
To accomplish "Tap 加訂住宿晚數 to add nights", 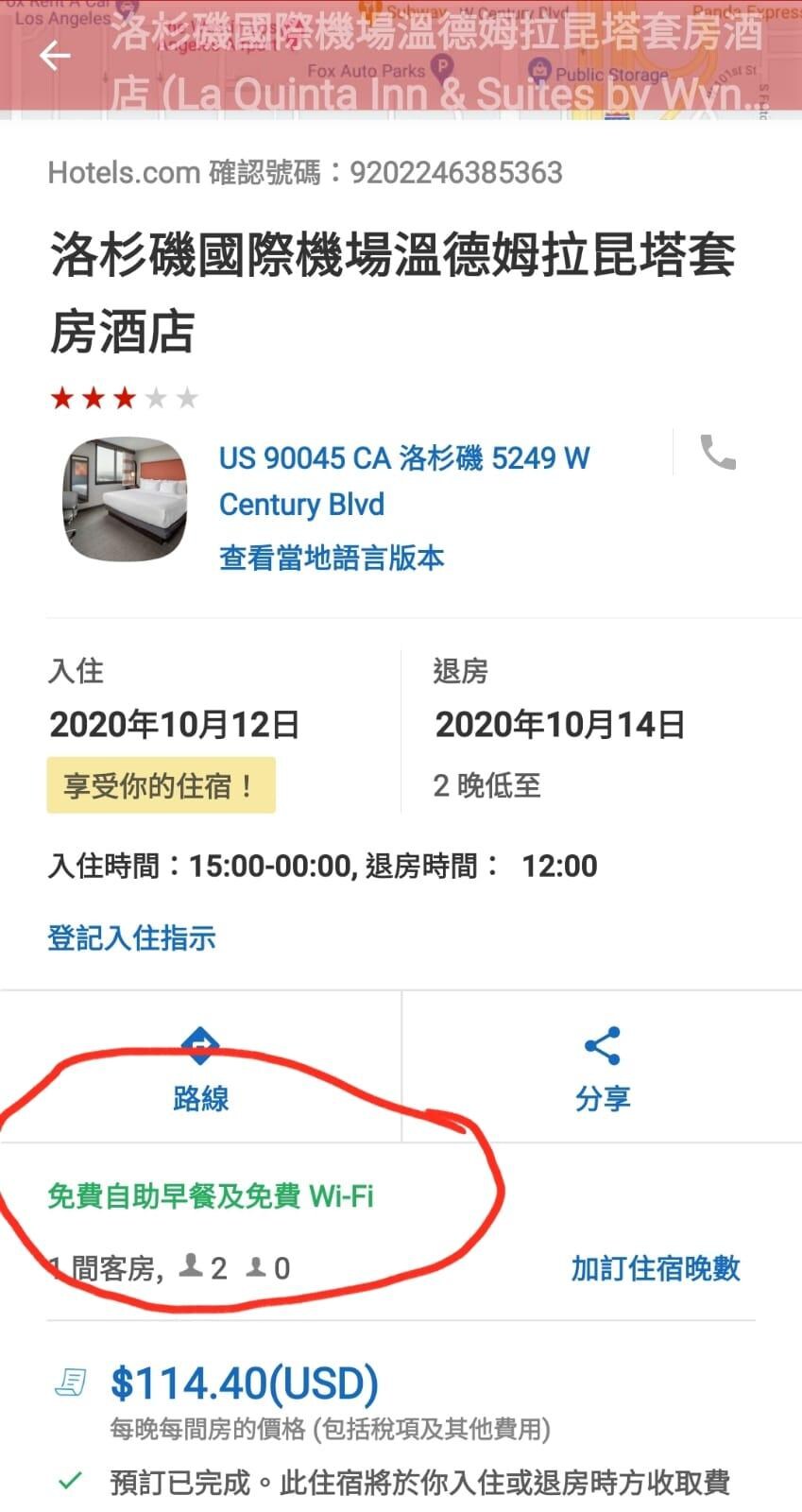I will [x=655, y=1268].
